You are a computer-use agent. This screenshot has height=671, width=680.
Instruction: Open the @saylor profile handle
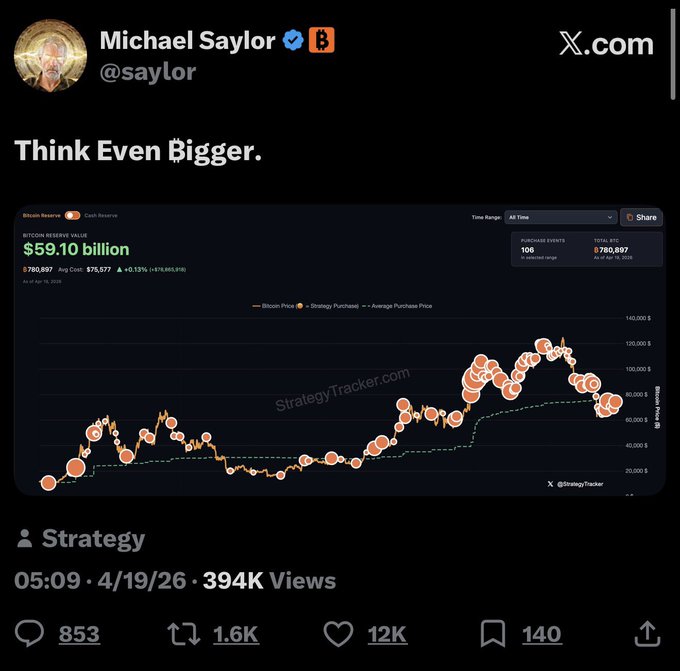point(148,72)
